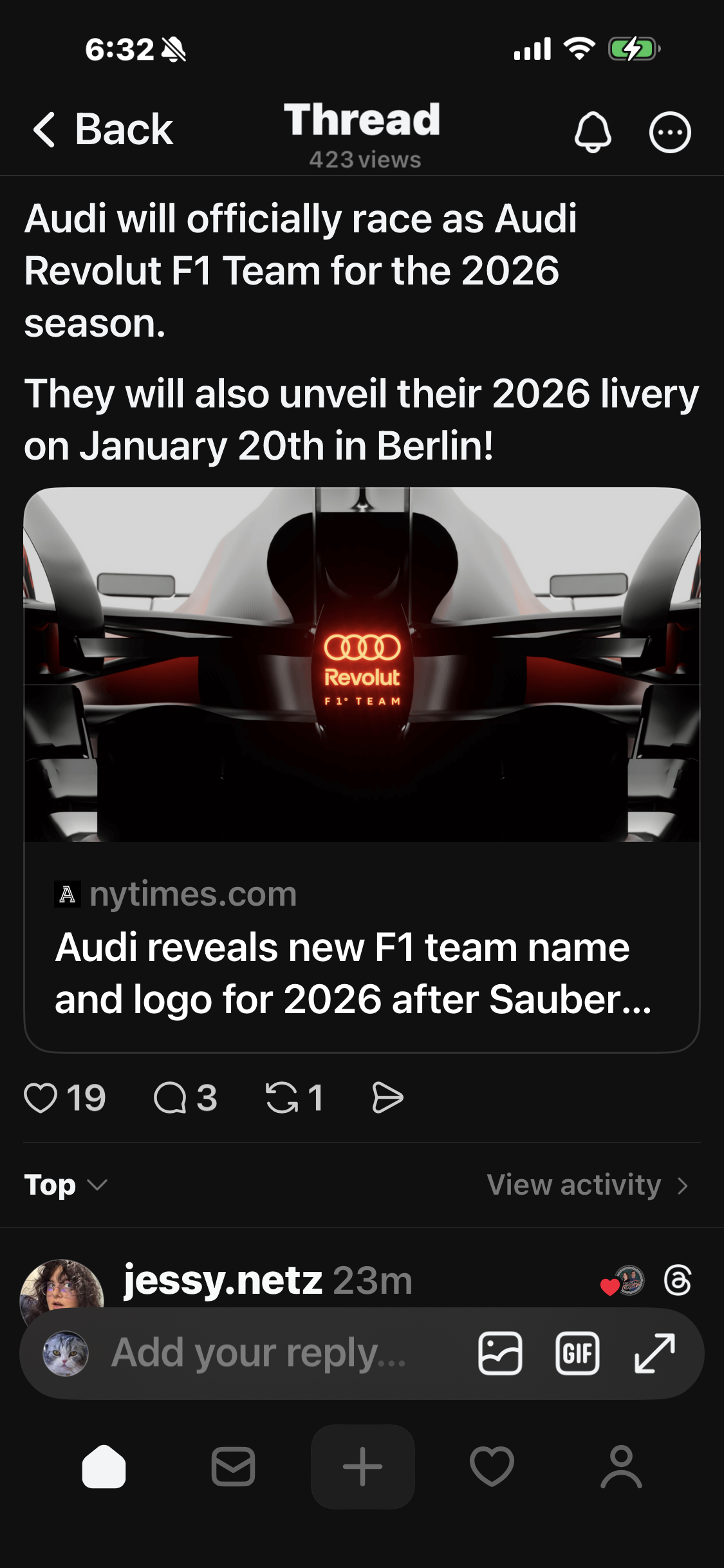Open the thread notifications bell
Screen dimensions: 724x1568
[x=592, y=132]
